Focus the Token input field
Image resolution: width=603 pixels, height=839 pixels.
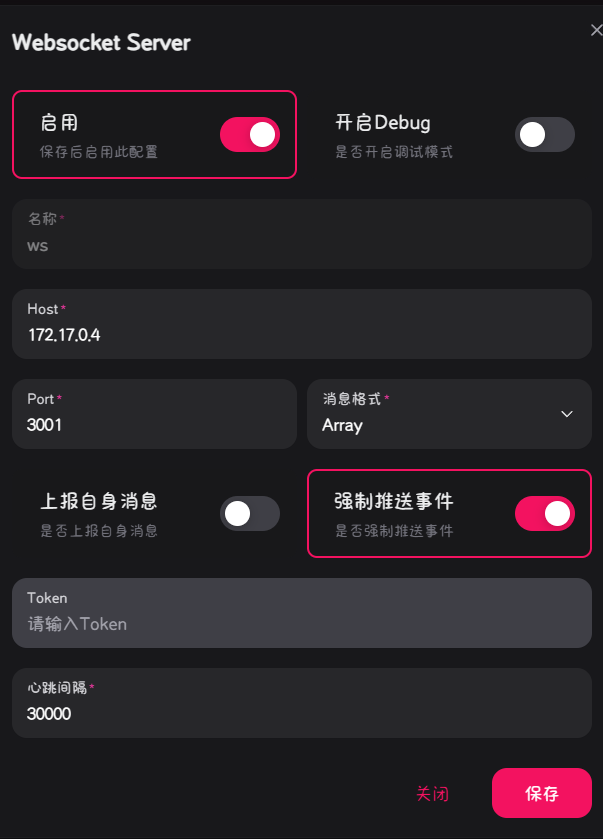tap(300, 623)
